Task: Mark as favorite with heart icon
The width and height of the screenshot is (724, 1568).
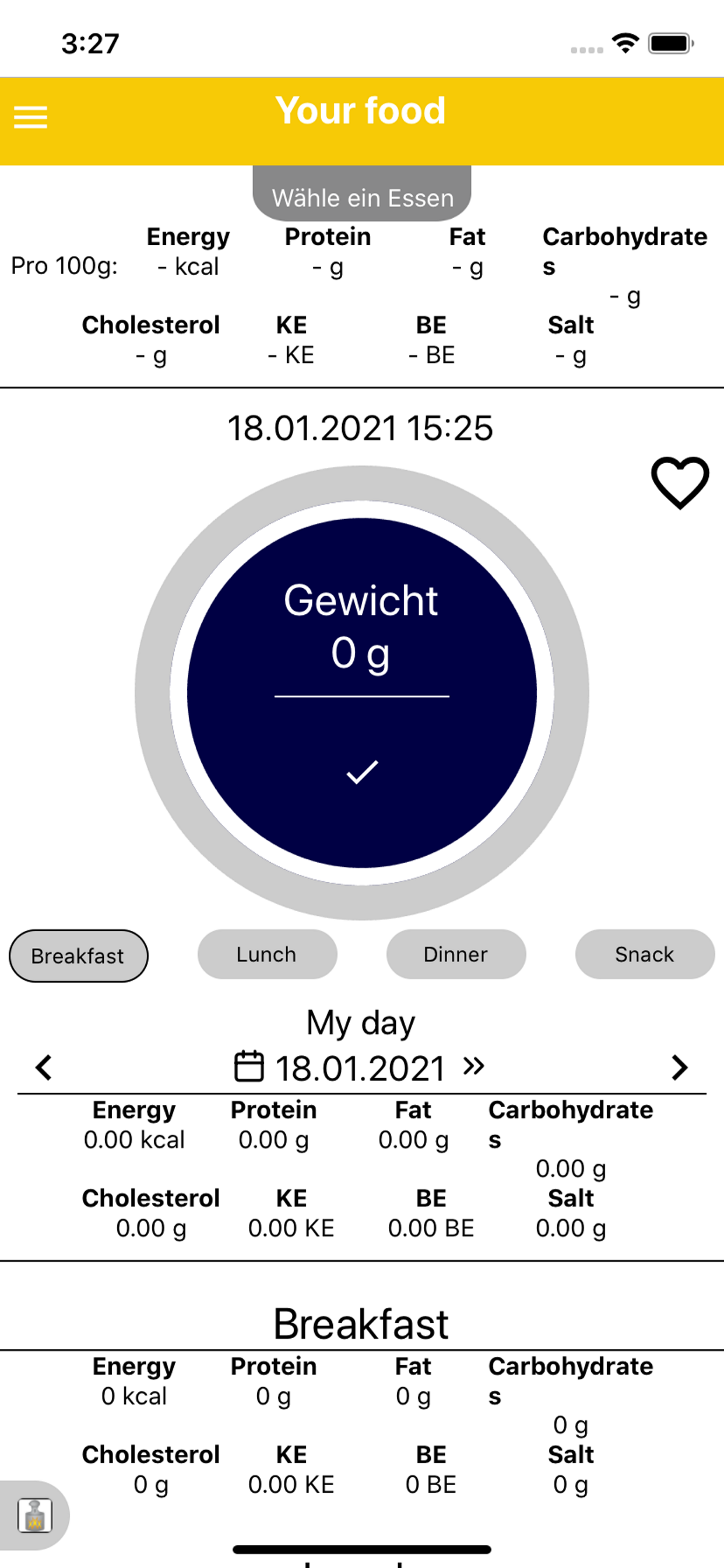Action: [x=680, y=482]
